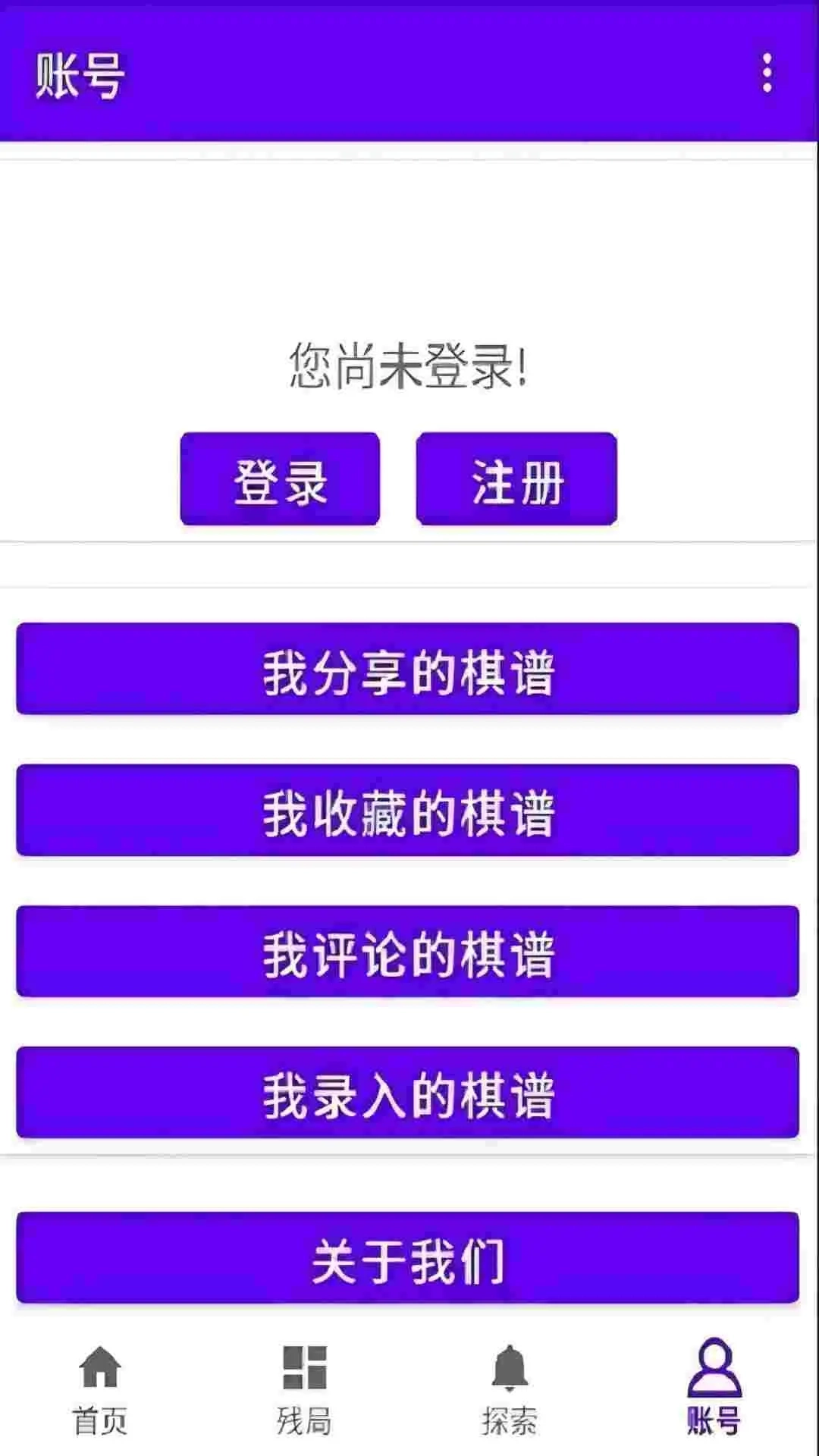Open the three-dot overflow menu
The width and height of the screenshot is (819, 1456).
(x=769, y=72)
